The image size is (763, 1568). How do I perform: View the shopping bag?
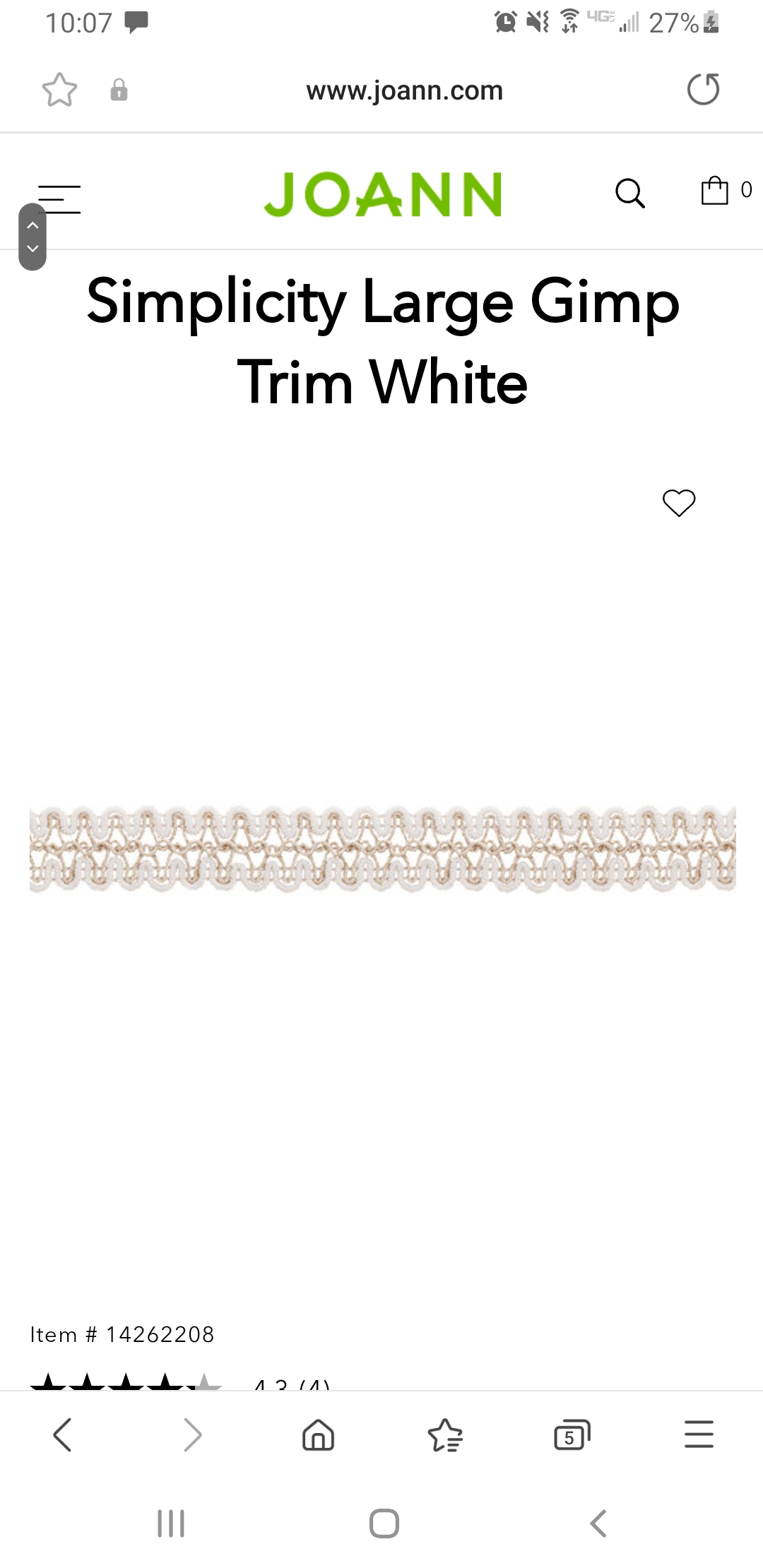click(x=715, y=191)
